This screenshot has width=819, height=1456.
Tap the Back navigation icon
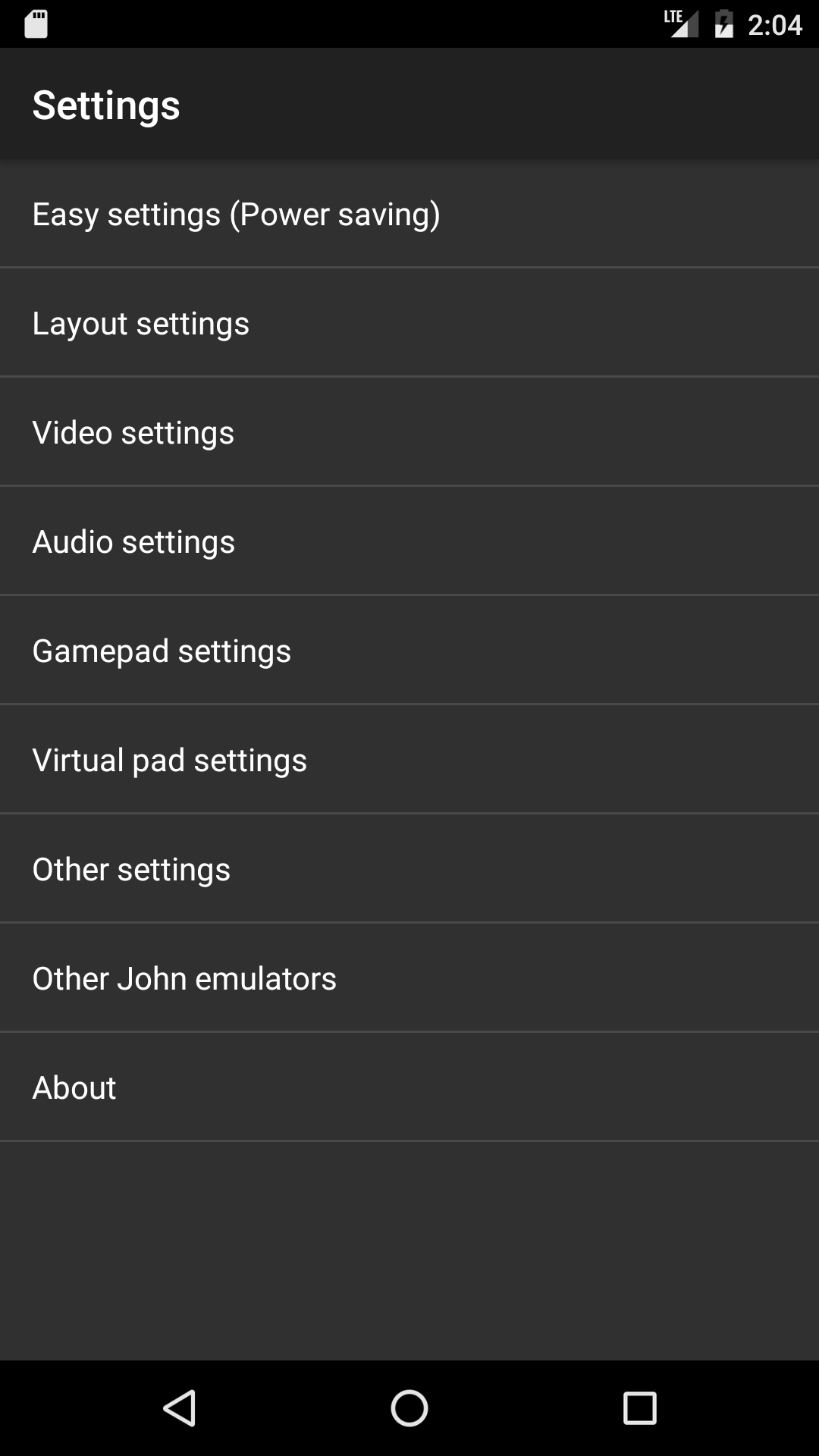pos(180,1407)
